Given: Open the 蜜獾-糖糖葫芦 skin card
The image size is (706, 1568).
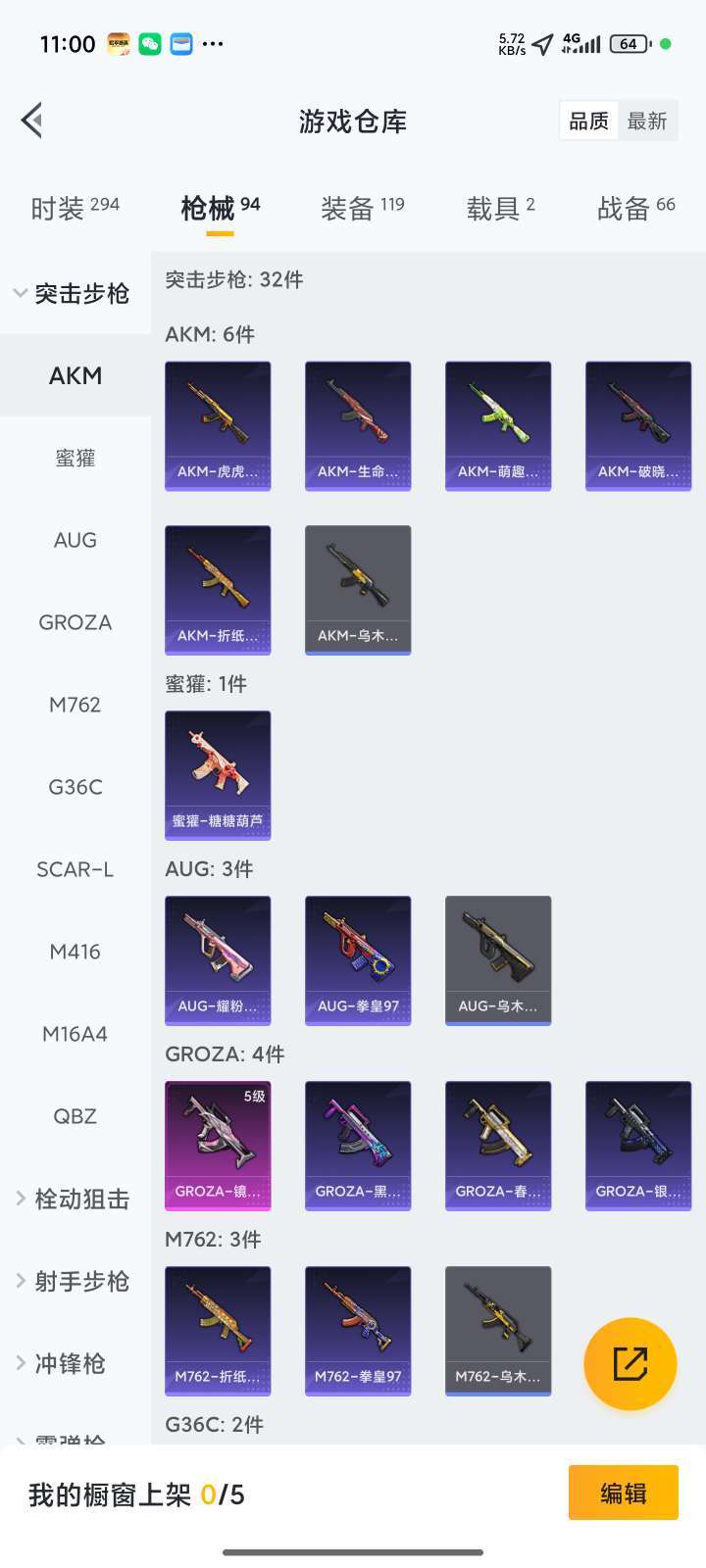Looking at the screenshot, I should click(218, 774).
